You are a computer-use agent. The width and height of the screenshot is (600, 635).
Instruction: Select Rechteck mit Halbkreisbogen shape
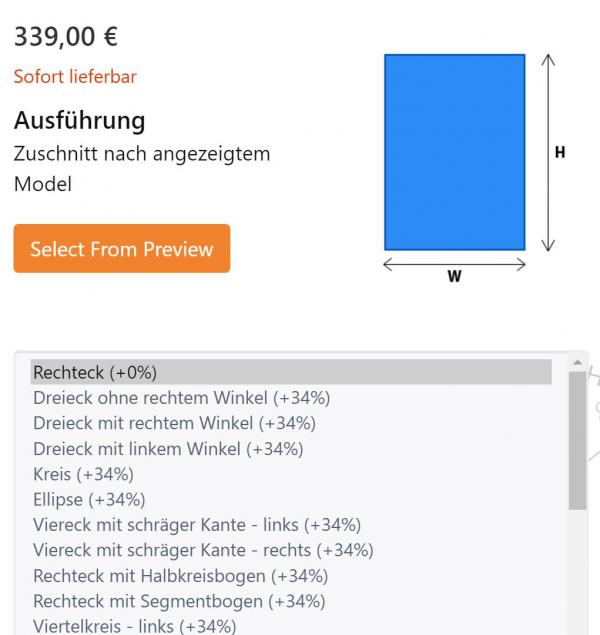pos(180,576)
